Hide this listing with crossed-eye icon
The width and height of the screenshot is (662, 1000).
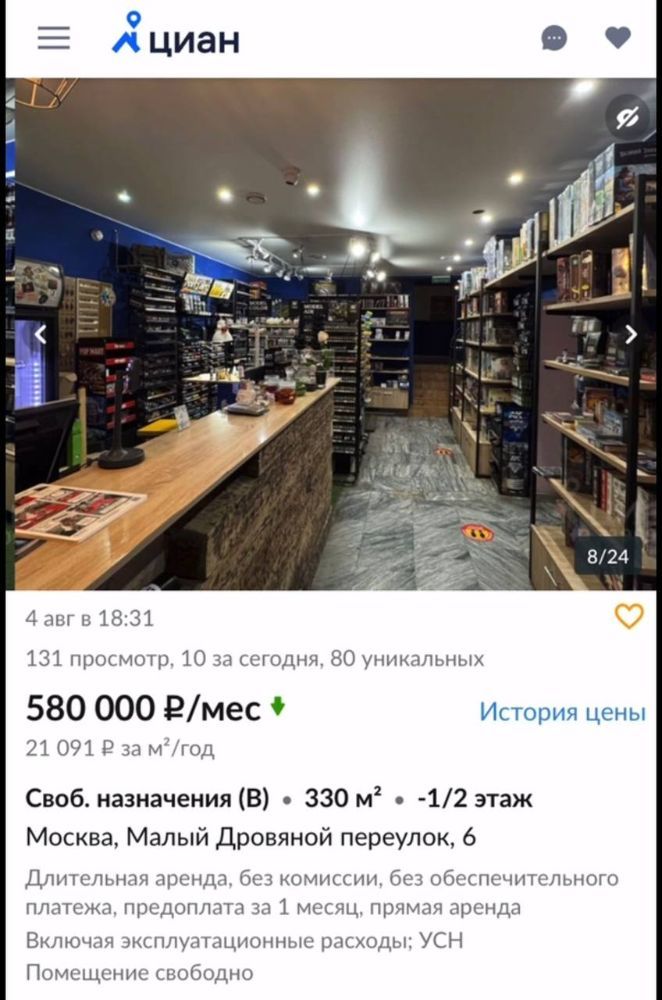(627, 119)
